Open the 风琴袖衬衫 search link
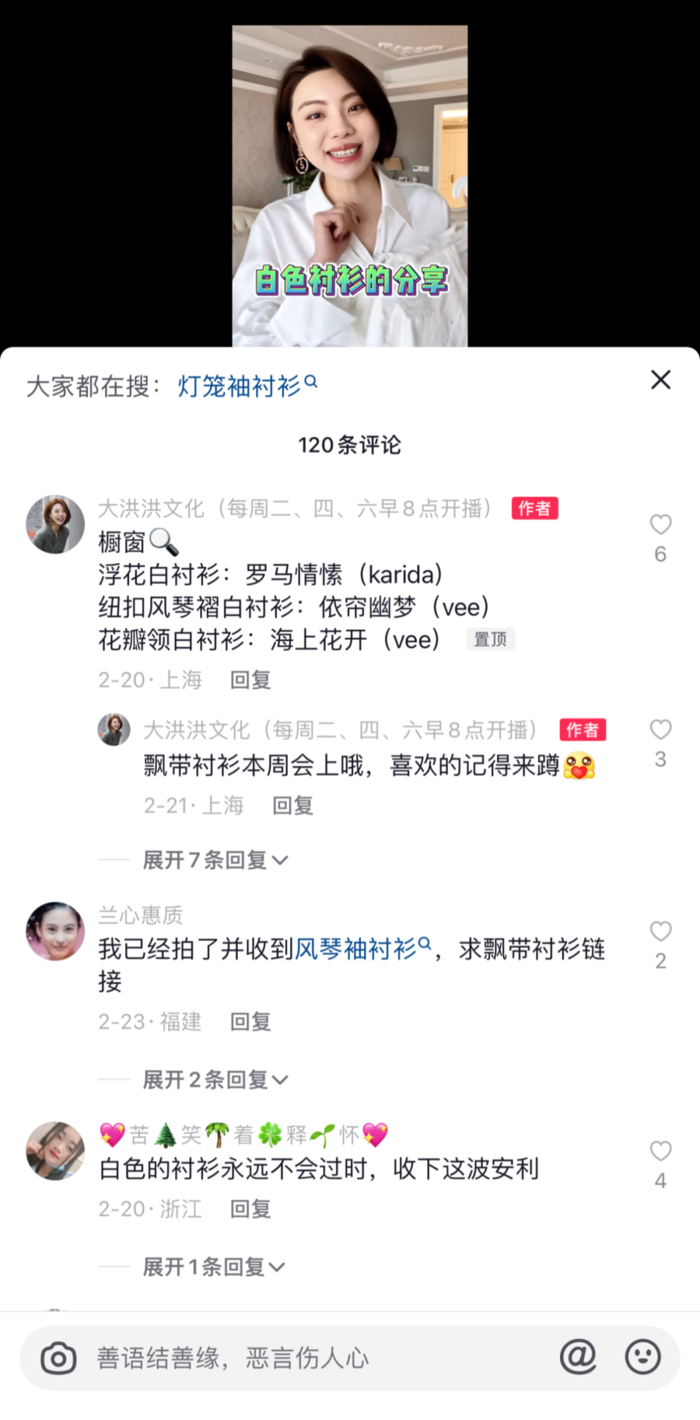This screenshot has height=1420, width=700. click(362, 949)
